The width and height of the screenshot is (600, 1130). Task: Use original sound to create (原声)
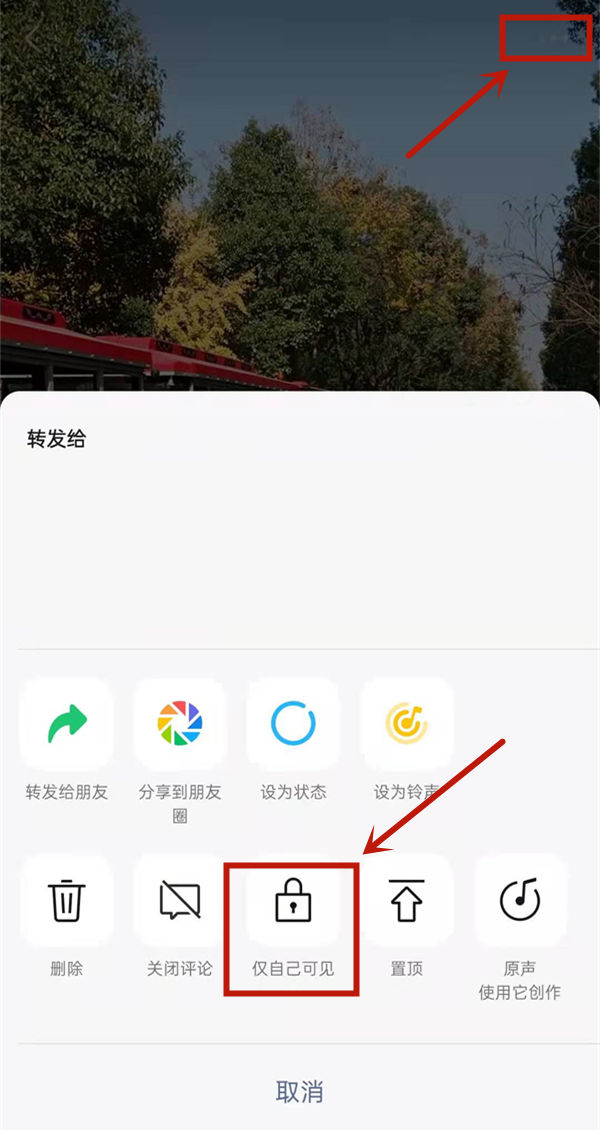520,901
